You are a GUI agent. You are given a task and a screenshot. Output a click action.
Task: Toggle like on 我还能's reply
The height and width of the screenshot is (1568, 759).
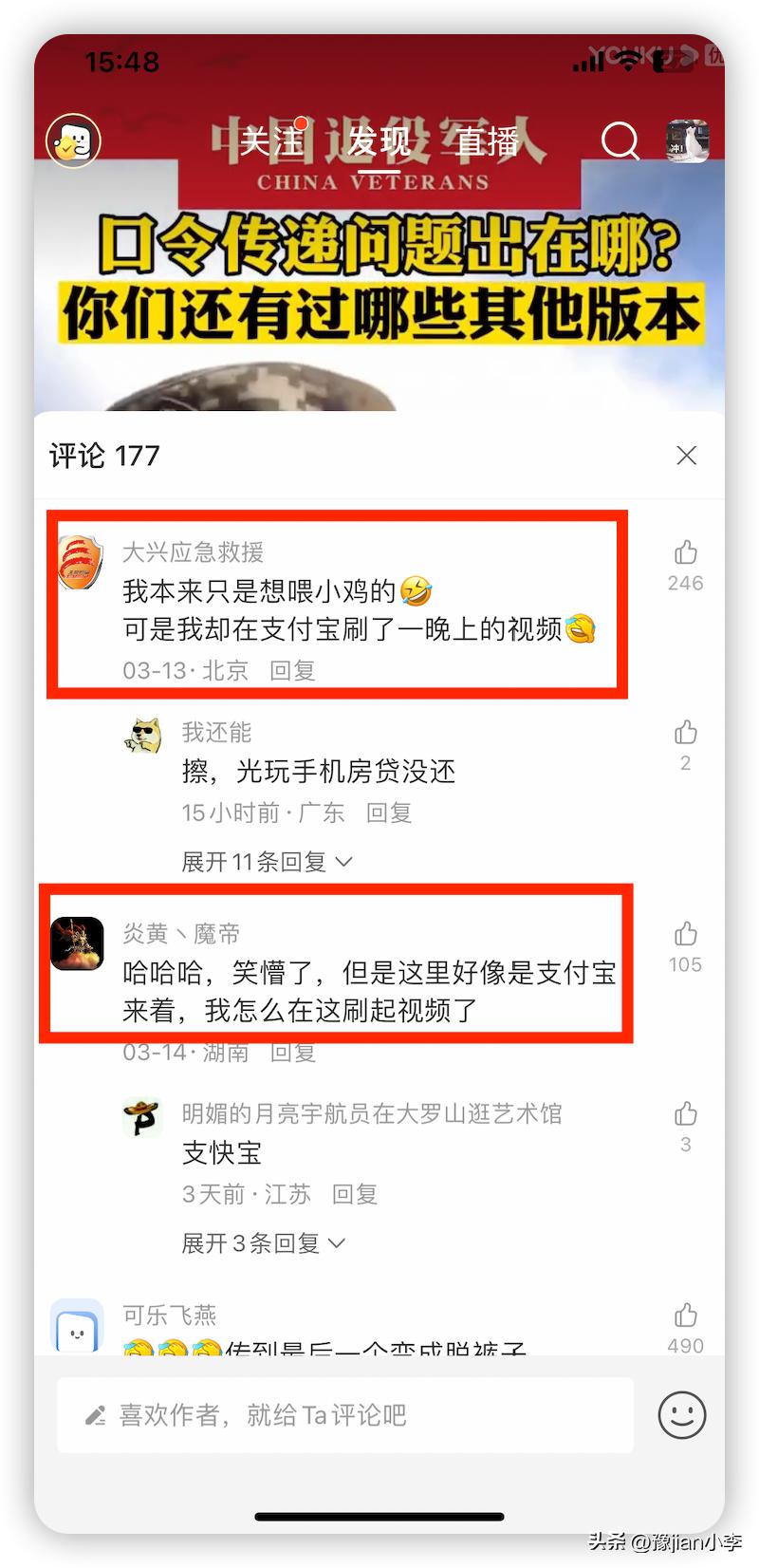pyautogui.click(x=685, y=732)
